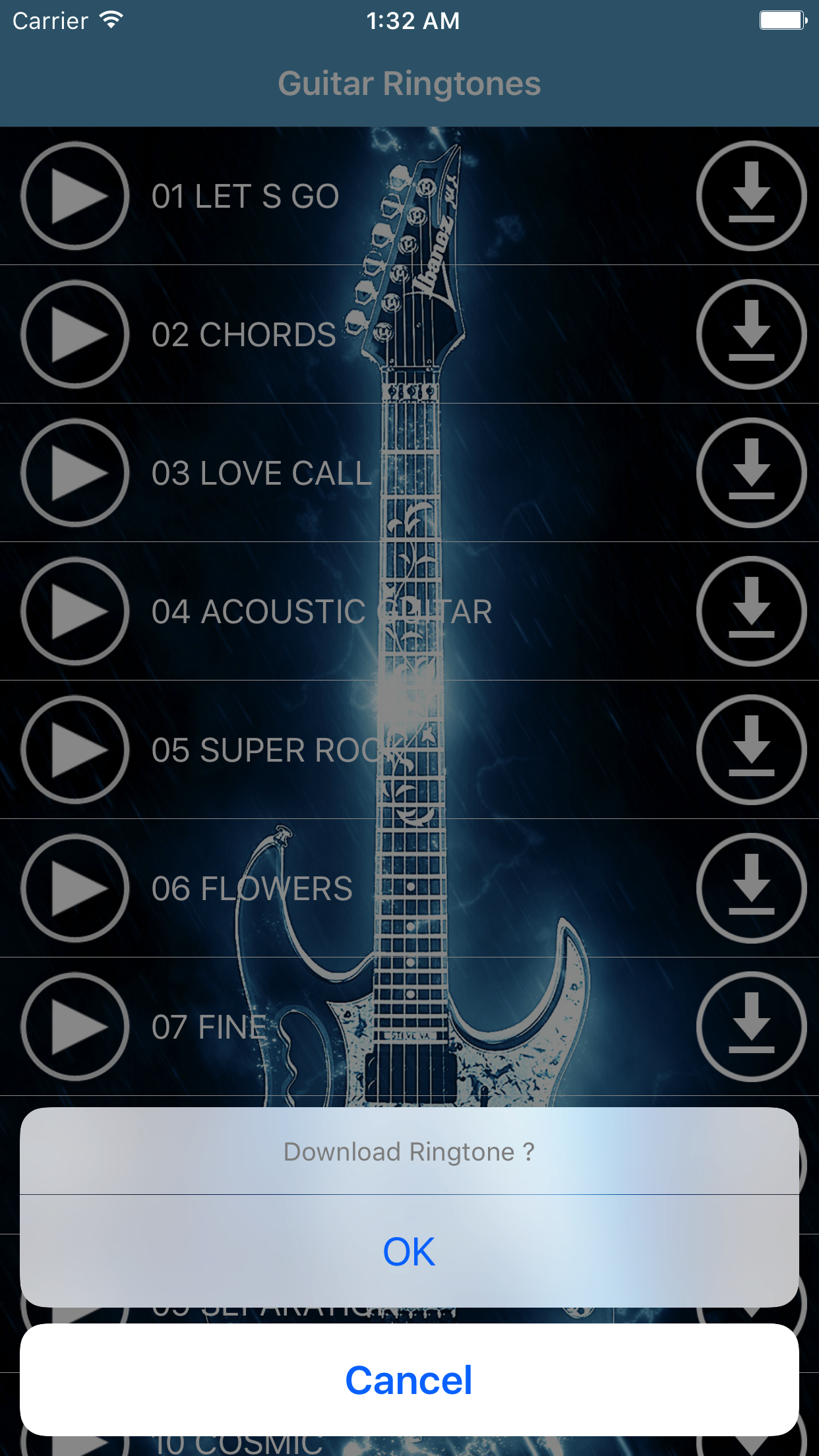Download the 06 FLOWERS ringtone

(752, 888)
